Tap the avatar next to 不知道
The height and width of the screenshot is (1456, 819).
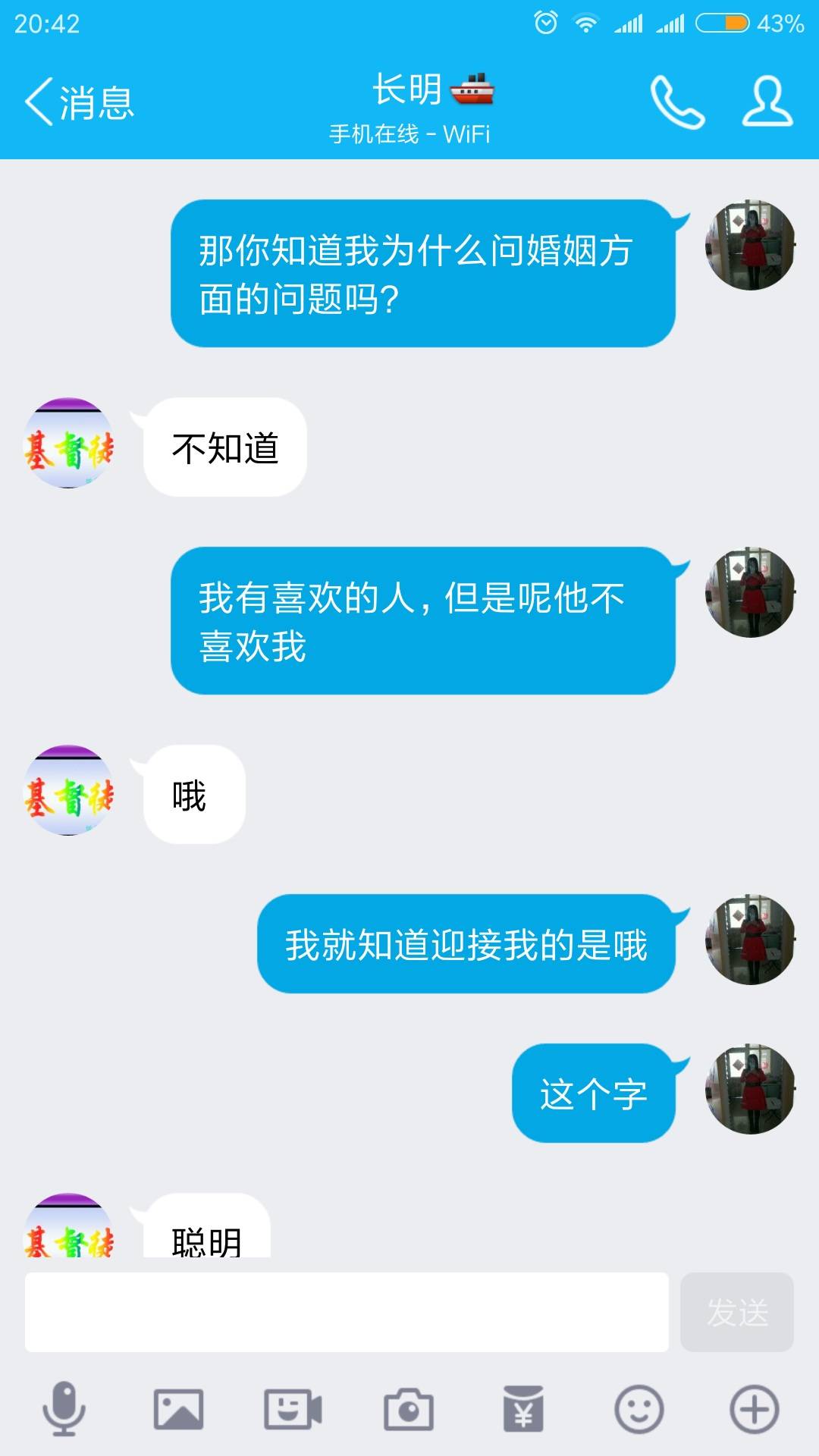pos(69,444)
